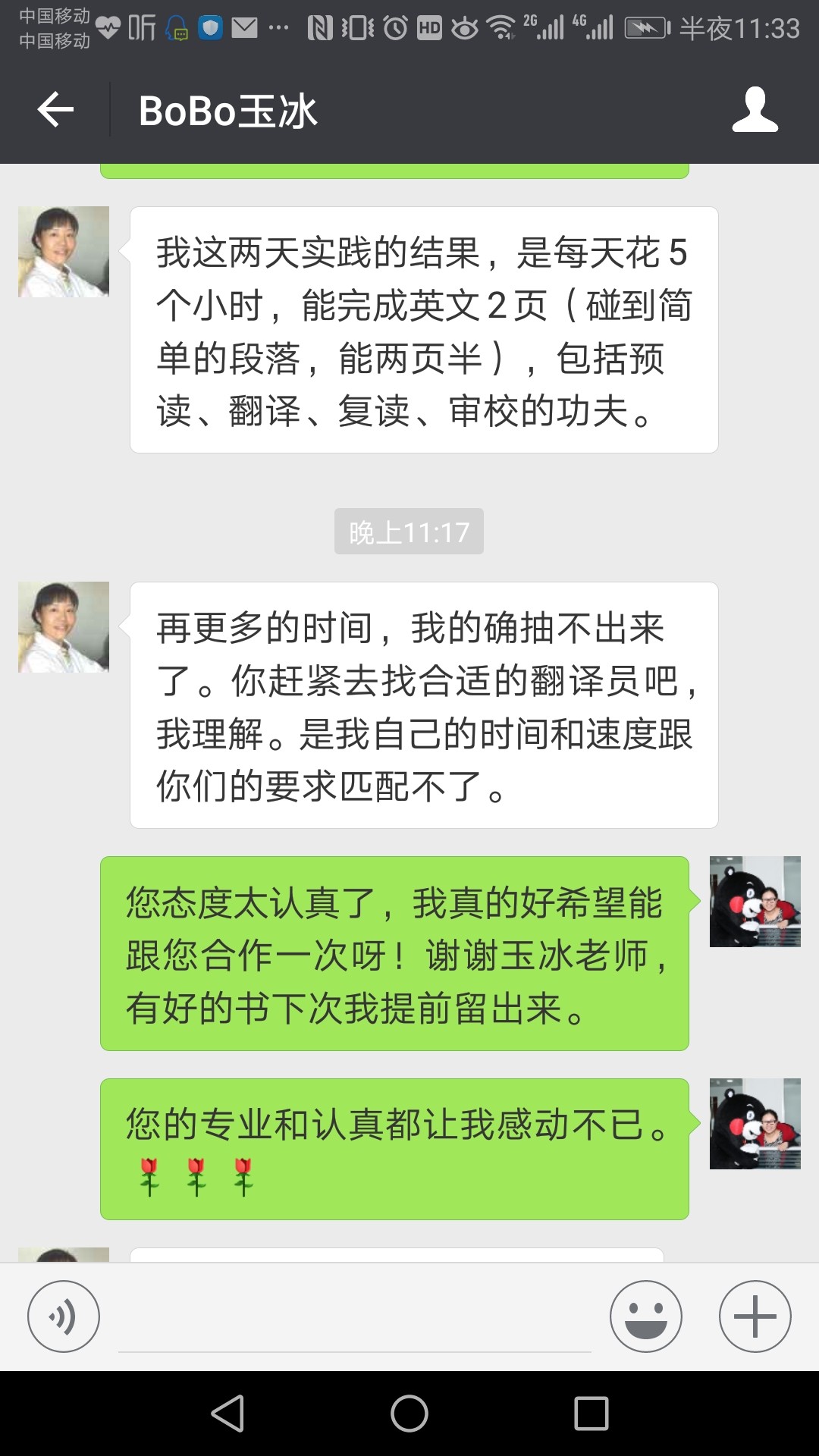Screen dimensions: 819x1456
Task: Open chat info profile icon
Action: [x=755, y=110]
